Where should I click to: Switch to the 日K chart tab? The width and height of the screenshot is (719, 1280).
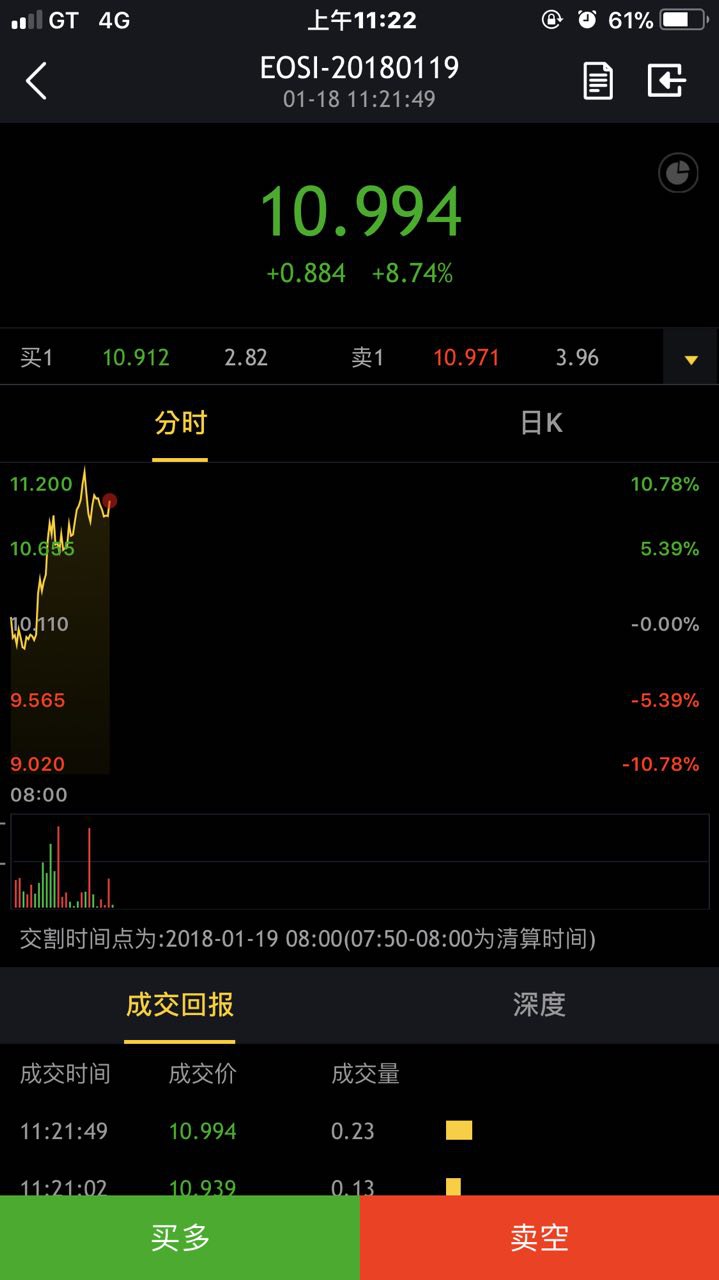pos(541,424)
